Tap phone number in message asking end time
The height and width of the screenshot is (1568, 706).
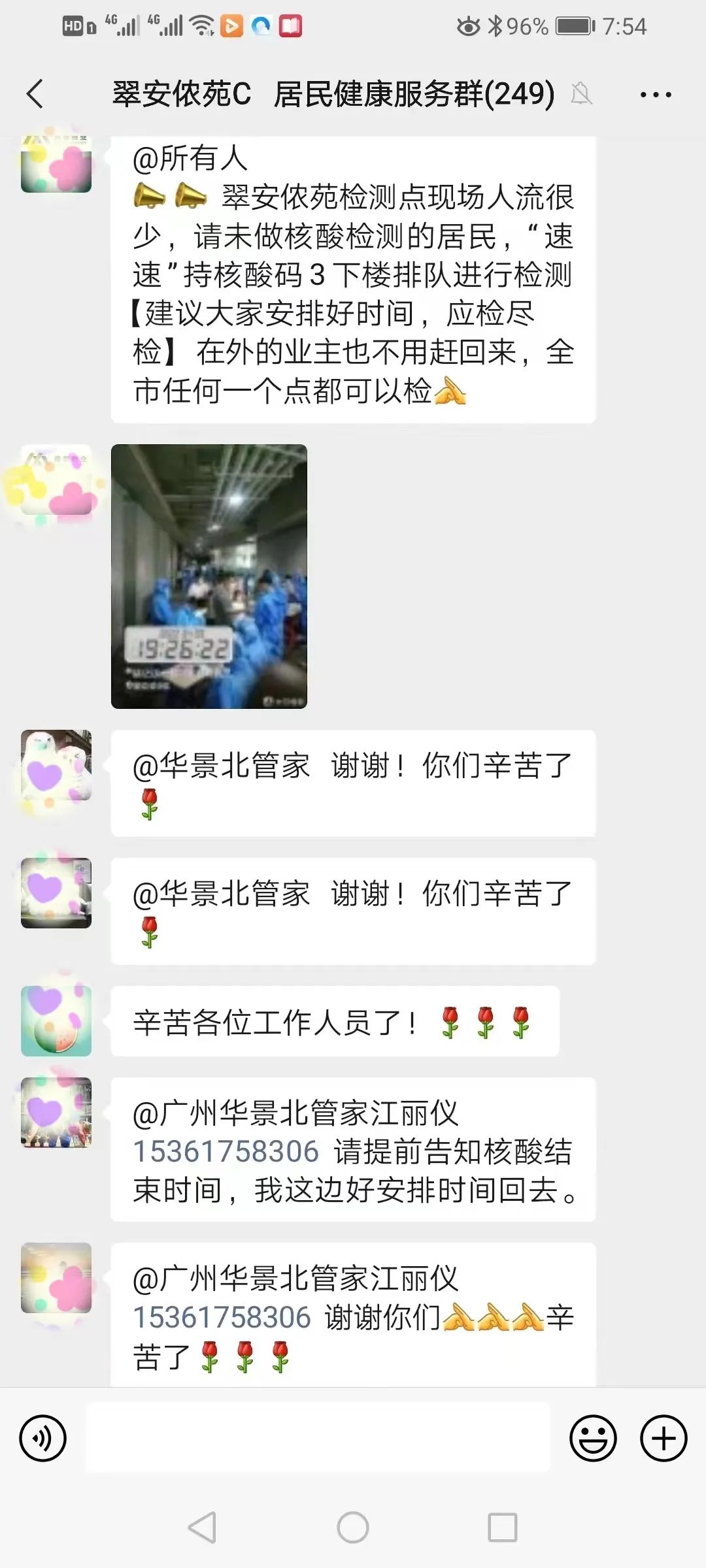226,1152
